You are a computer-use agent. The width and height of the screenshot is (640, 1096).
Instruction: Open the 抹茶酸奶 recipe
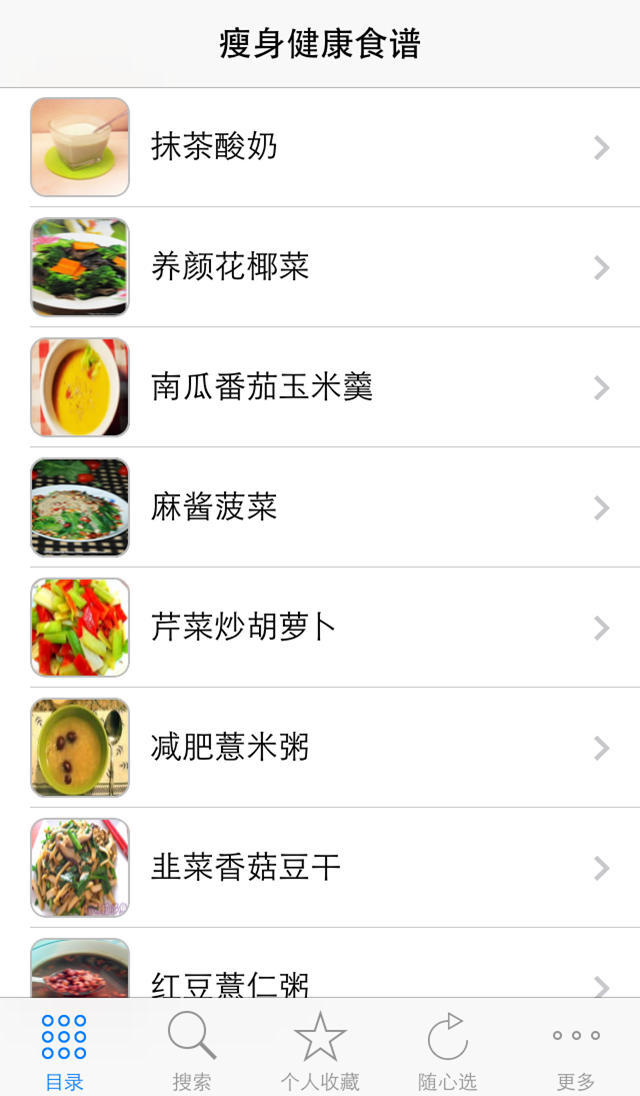point(320,147)
